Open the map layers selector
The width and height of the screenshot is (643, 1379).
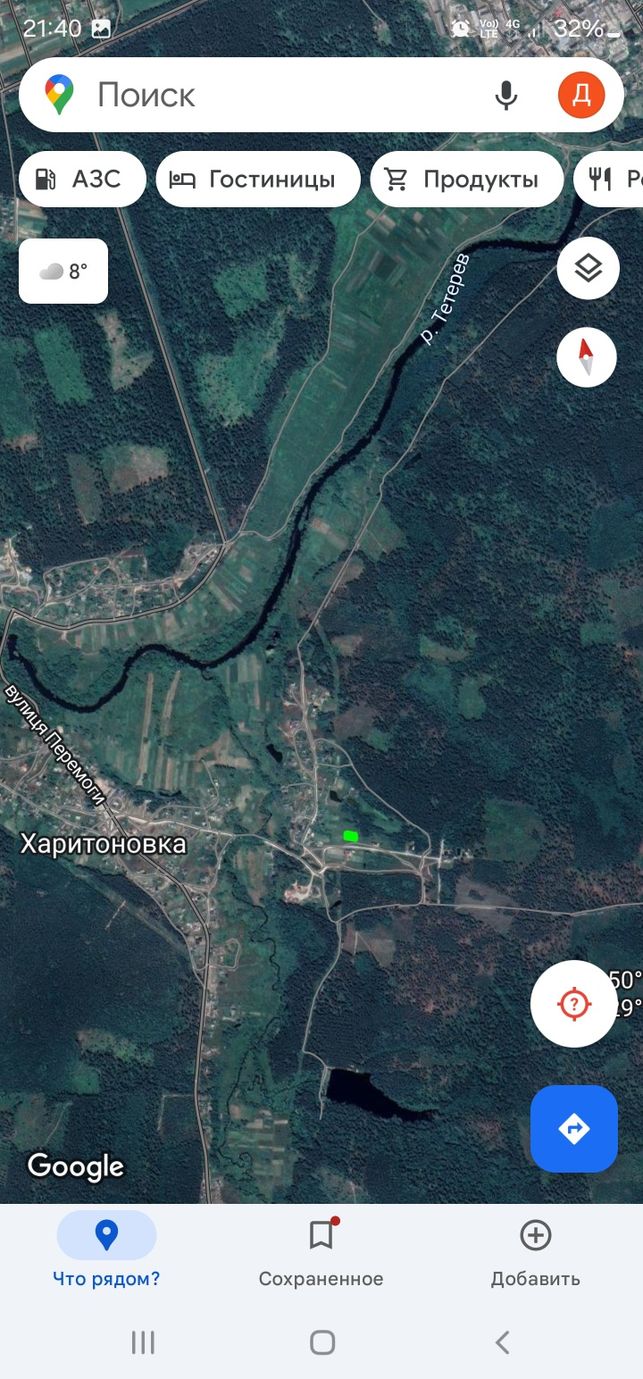coord(587,268)
